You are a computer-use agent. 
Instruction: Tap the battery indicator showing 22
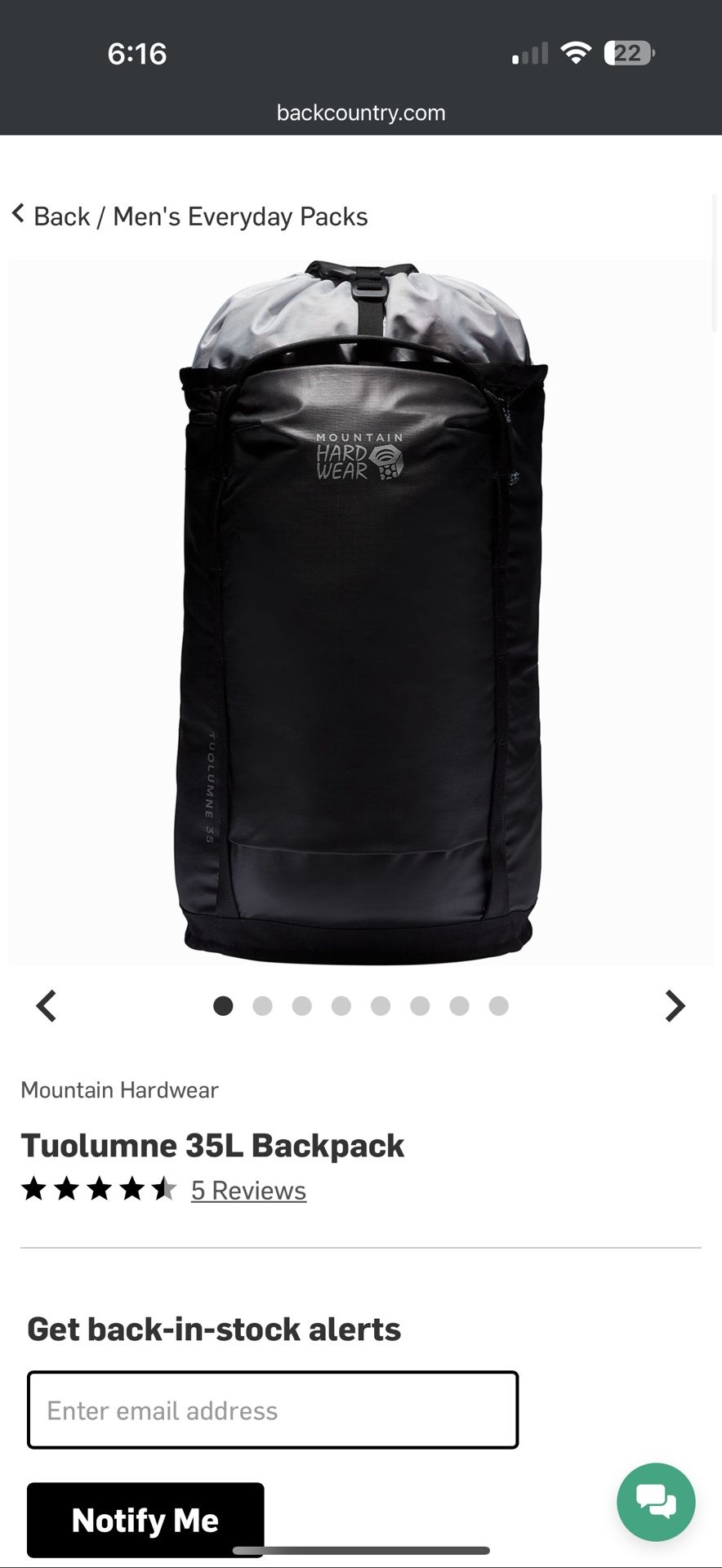(x=630, y=52)
